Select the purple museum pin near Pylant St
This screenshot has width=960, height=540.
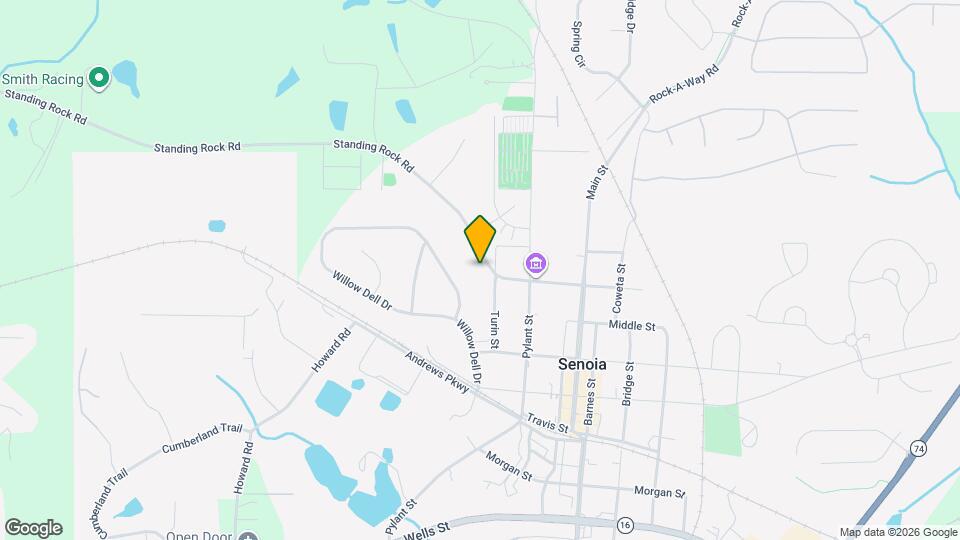[x=537, y=264]
